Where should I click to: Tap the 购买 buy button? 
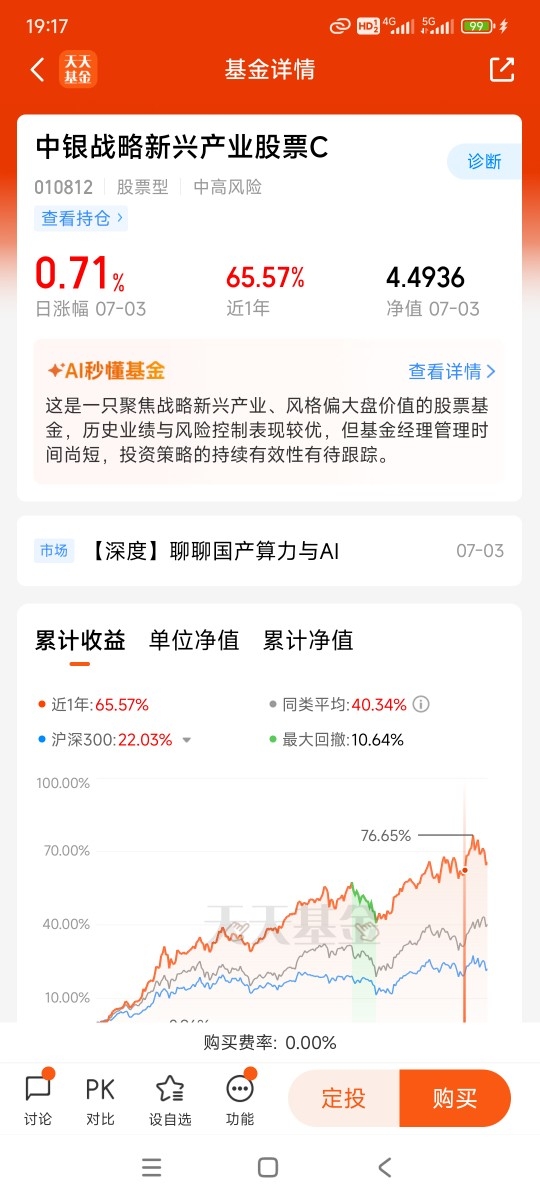coord(455,1098)
